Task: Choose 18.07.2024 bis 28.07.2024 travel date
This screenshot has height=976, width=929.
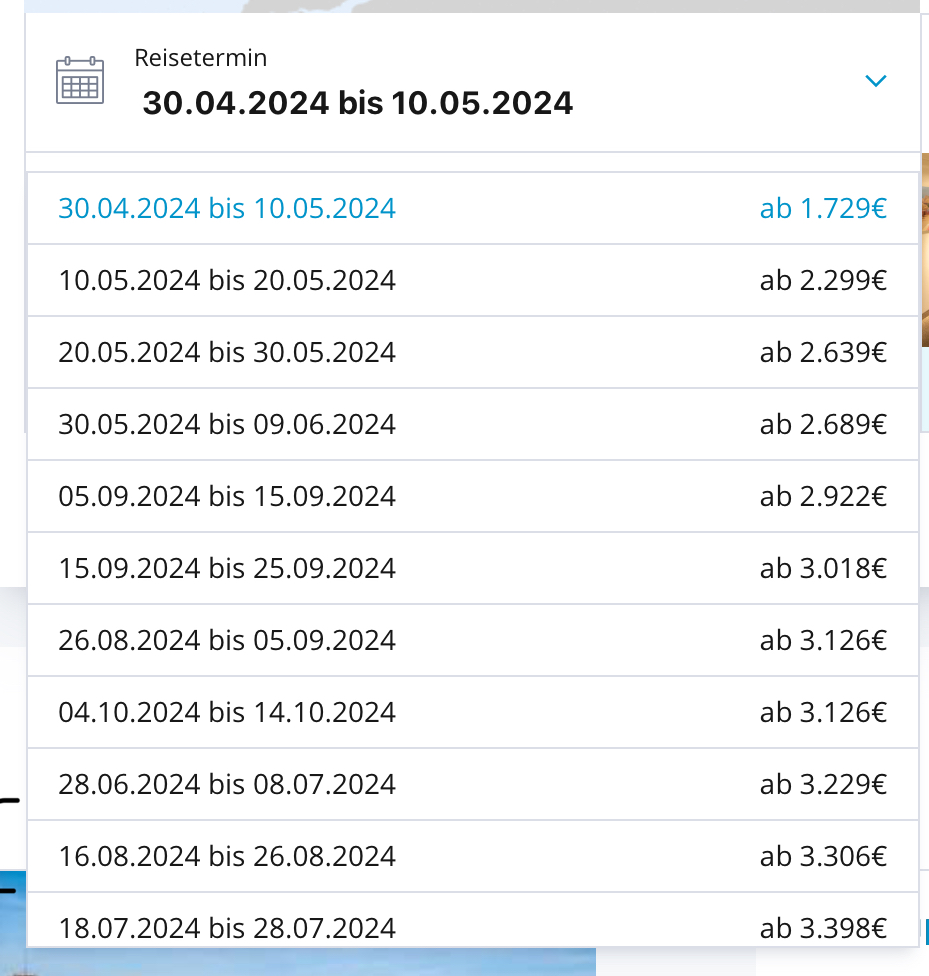Action: click(x=473, y=920)
